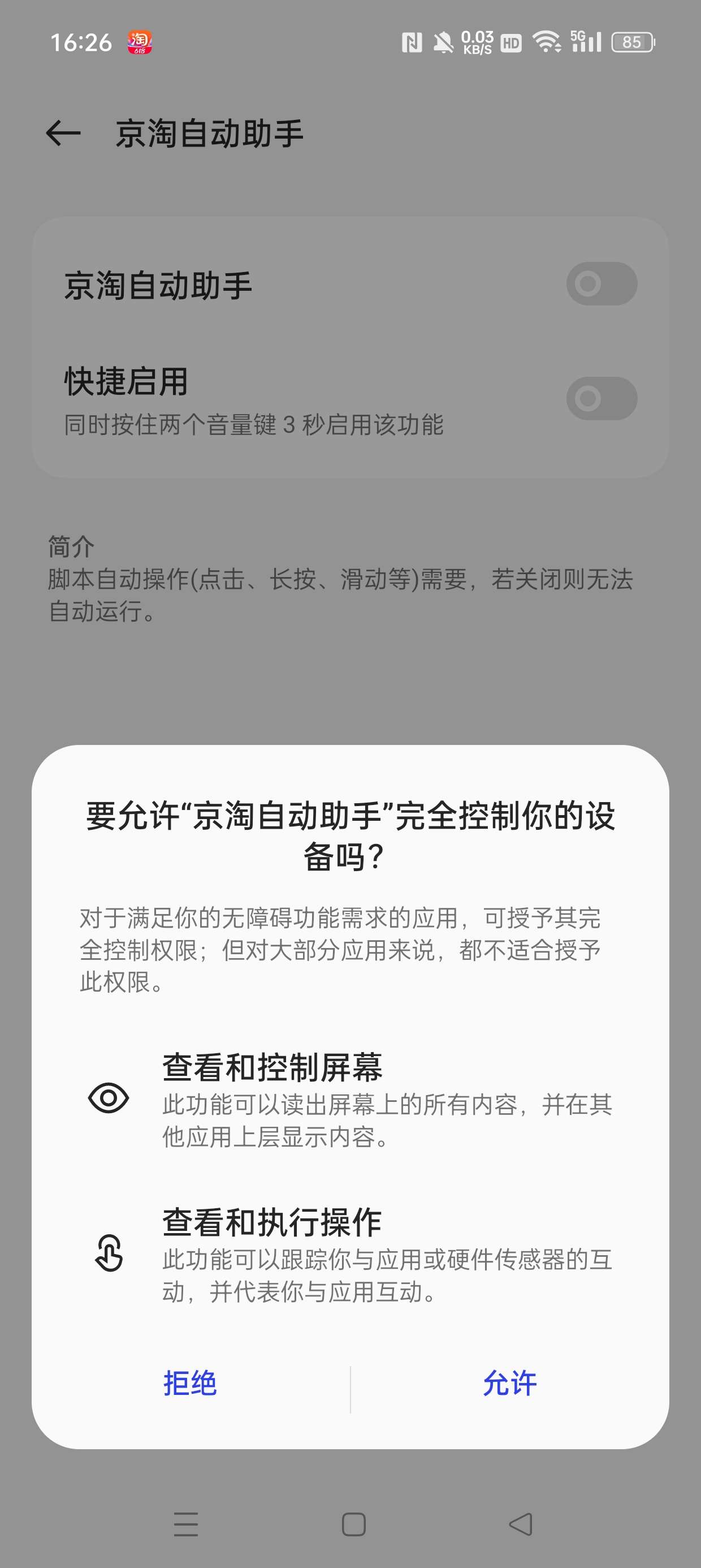Toggle the 快捷启用 shortcut switch
The height and width of the screenshot is (1568, 701).
(x=601, y=399)
